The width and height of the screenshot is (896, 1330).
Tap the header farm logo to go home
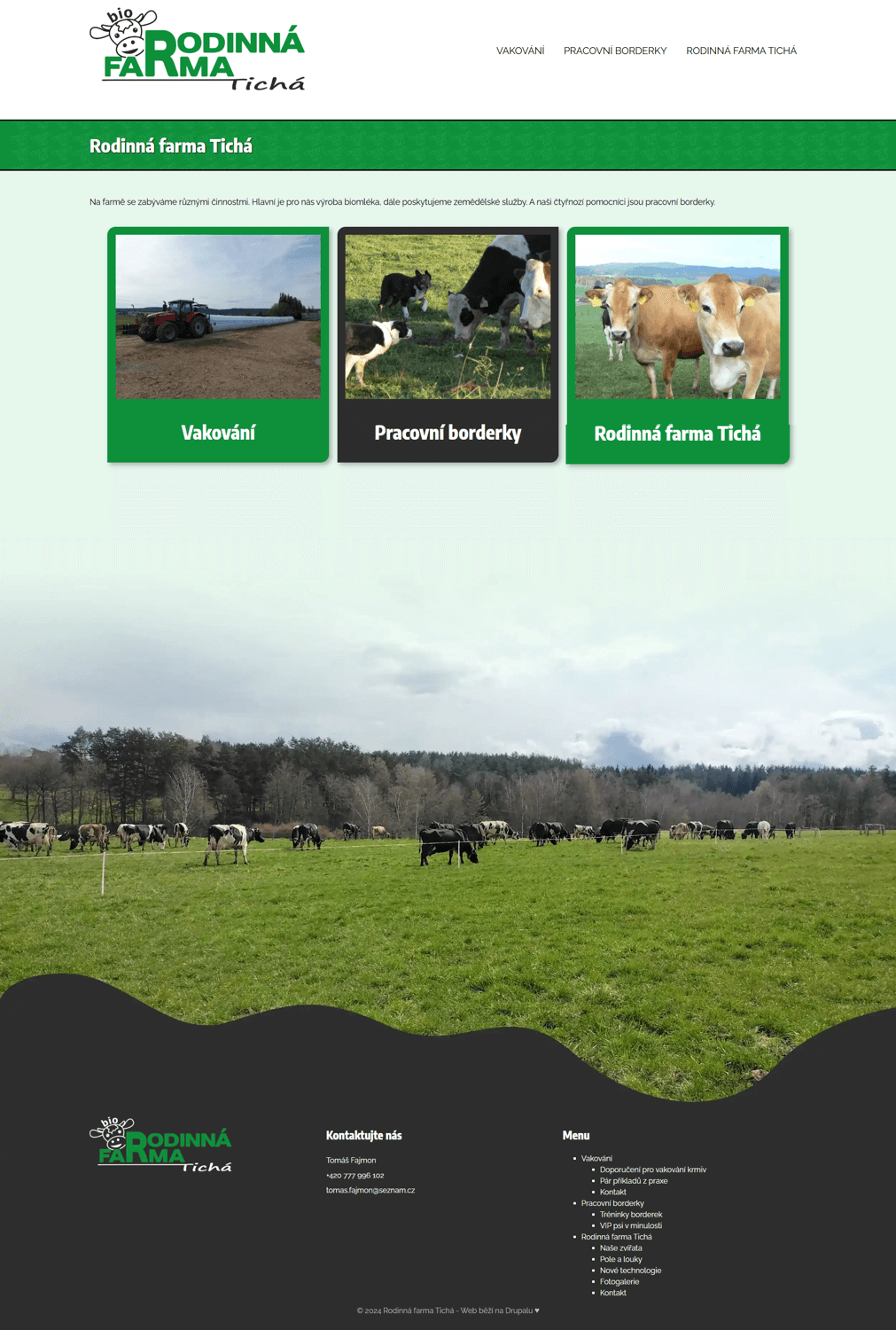tap(197, 51)
